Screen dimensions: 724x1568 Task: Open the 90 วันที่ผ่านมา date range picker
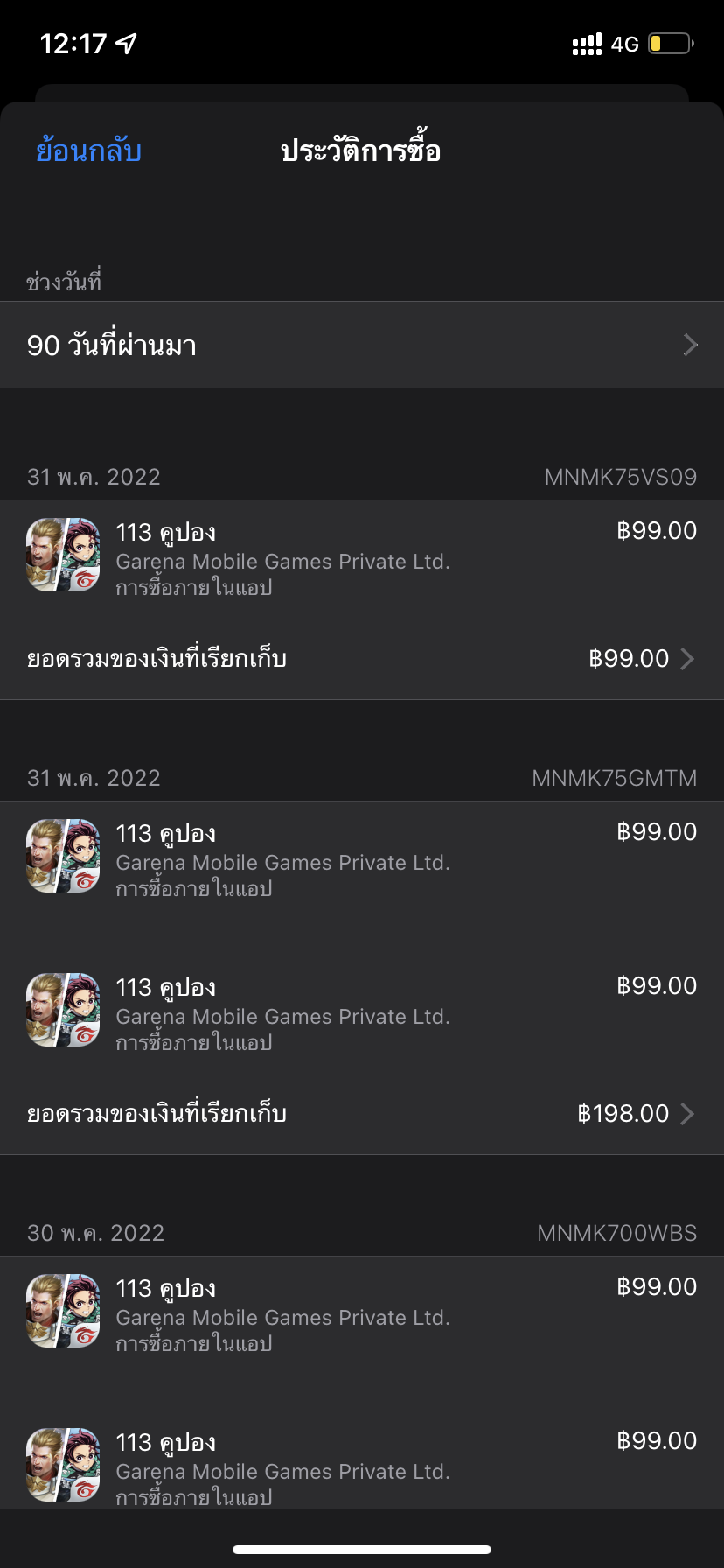coord(362,346)
